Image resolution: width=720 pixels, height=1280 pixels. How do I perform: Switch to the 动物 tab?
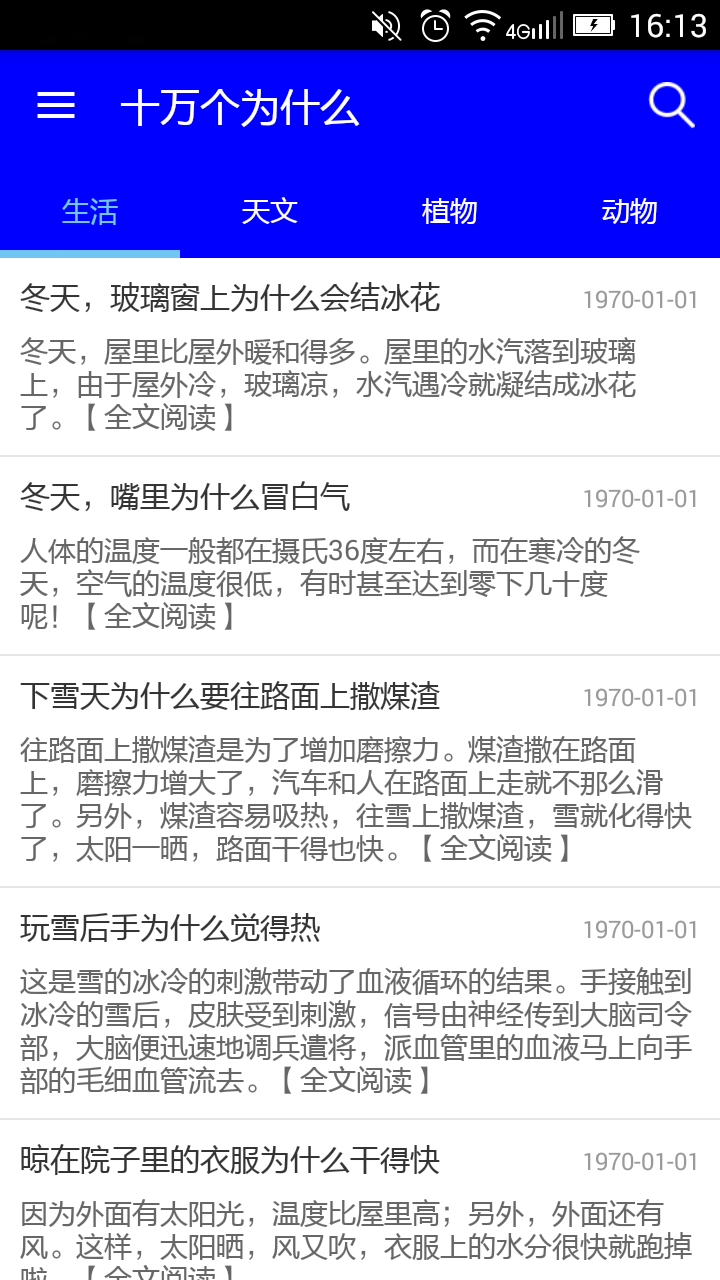pos(630,211)
